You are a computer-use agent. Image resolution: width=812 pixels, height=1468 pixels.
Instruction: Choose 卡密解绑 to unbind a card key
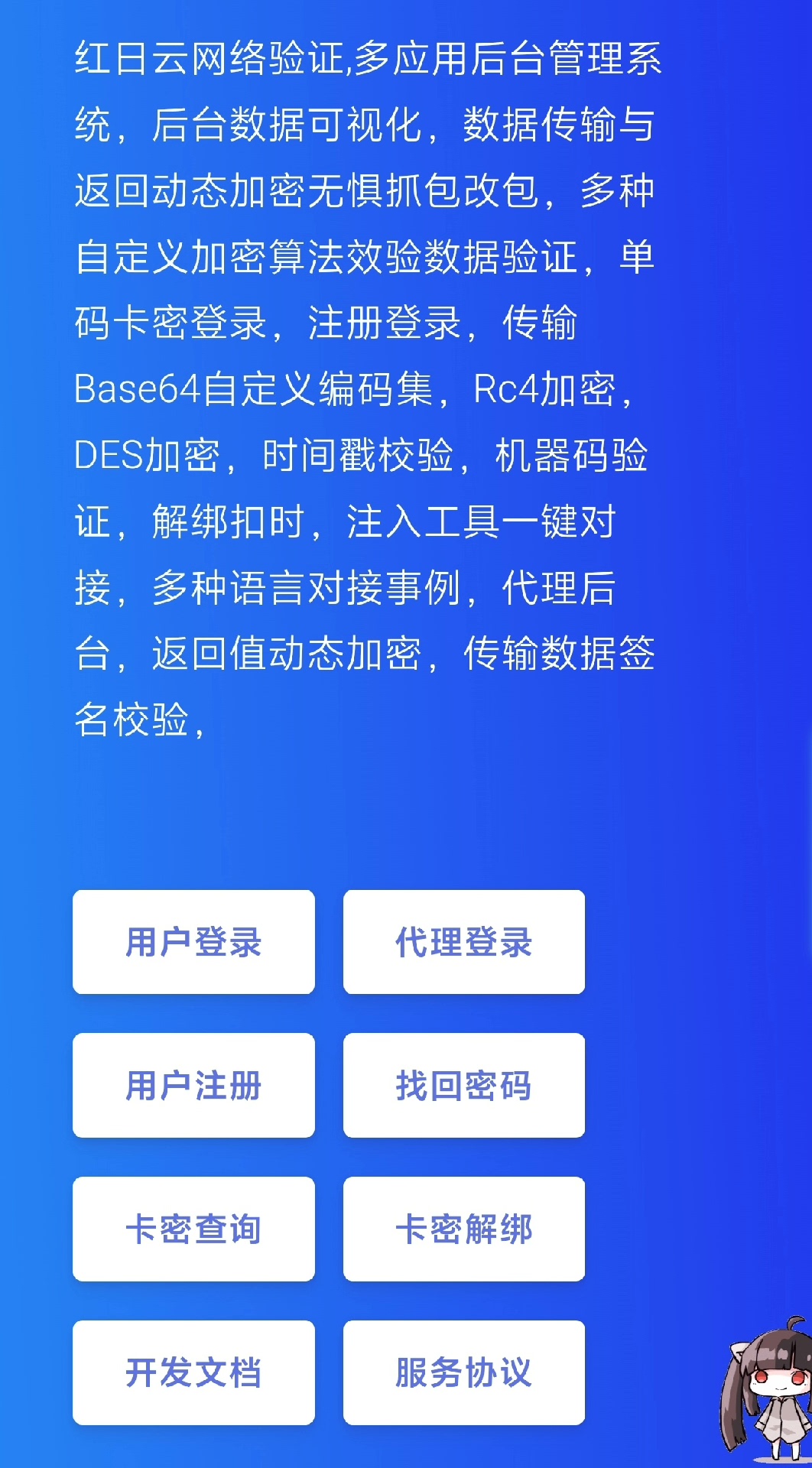(464, 1229)
